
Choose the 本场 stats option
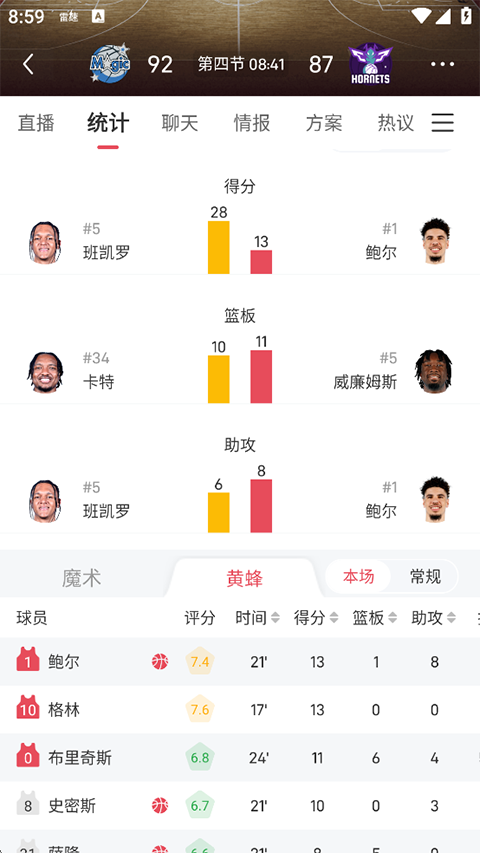click(x=359, y=577)
